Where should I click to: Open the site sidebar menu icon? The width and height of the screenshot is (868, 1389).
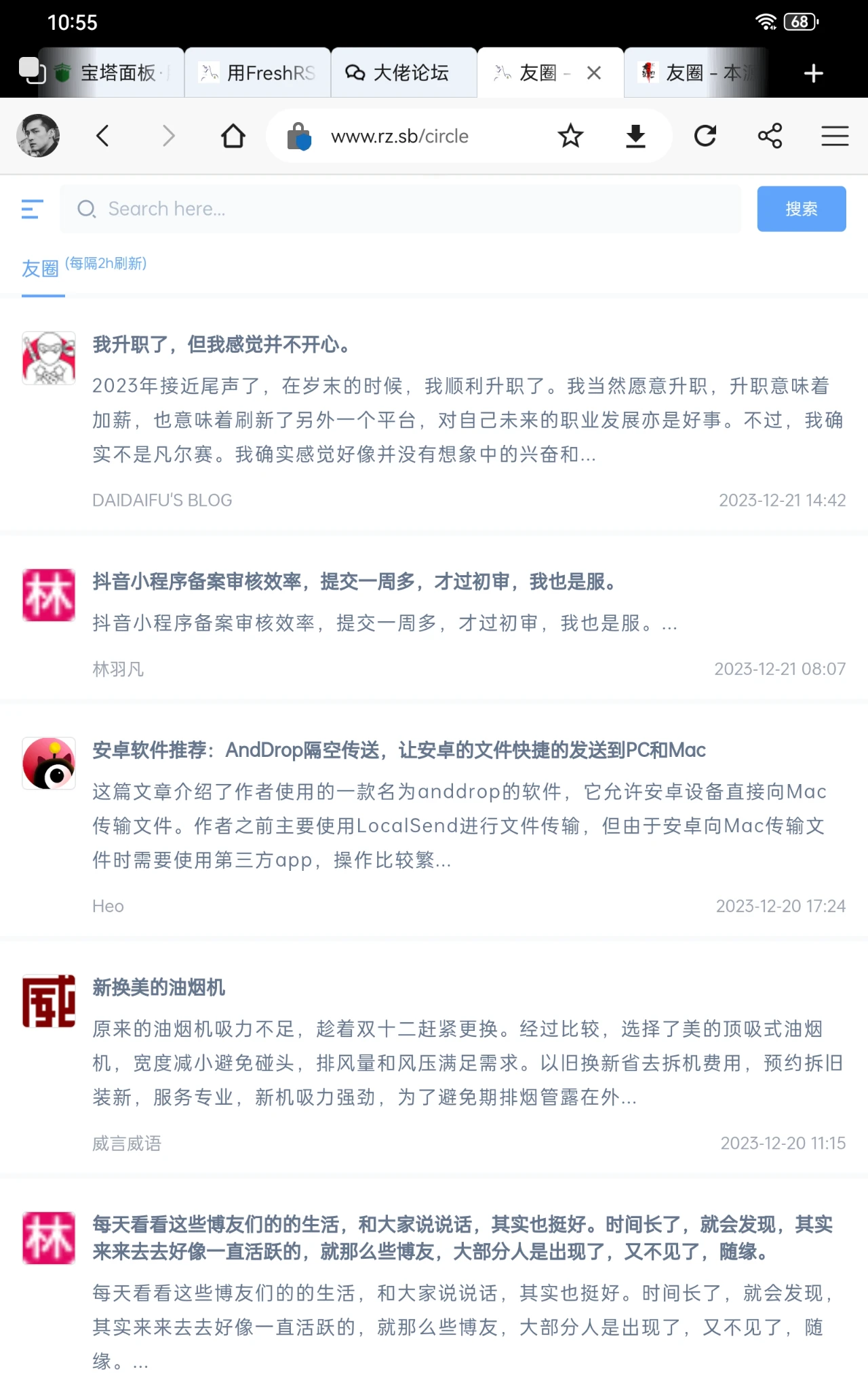click(32, 209)
